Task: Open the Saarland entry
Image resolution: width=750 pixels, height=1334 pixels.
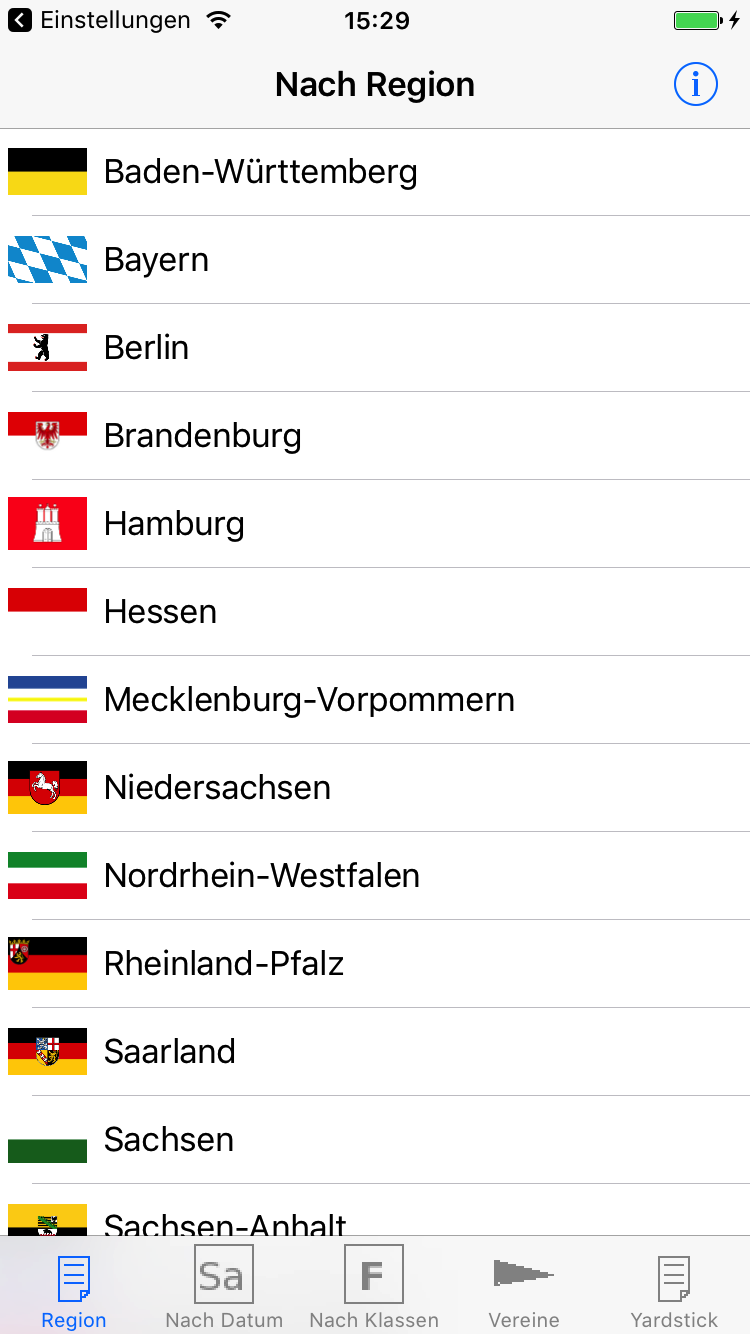Action: coord(375,1052)
